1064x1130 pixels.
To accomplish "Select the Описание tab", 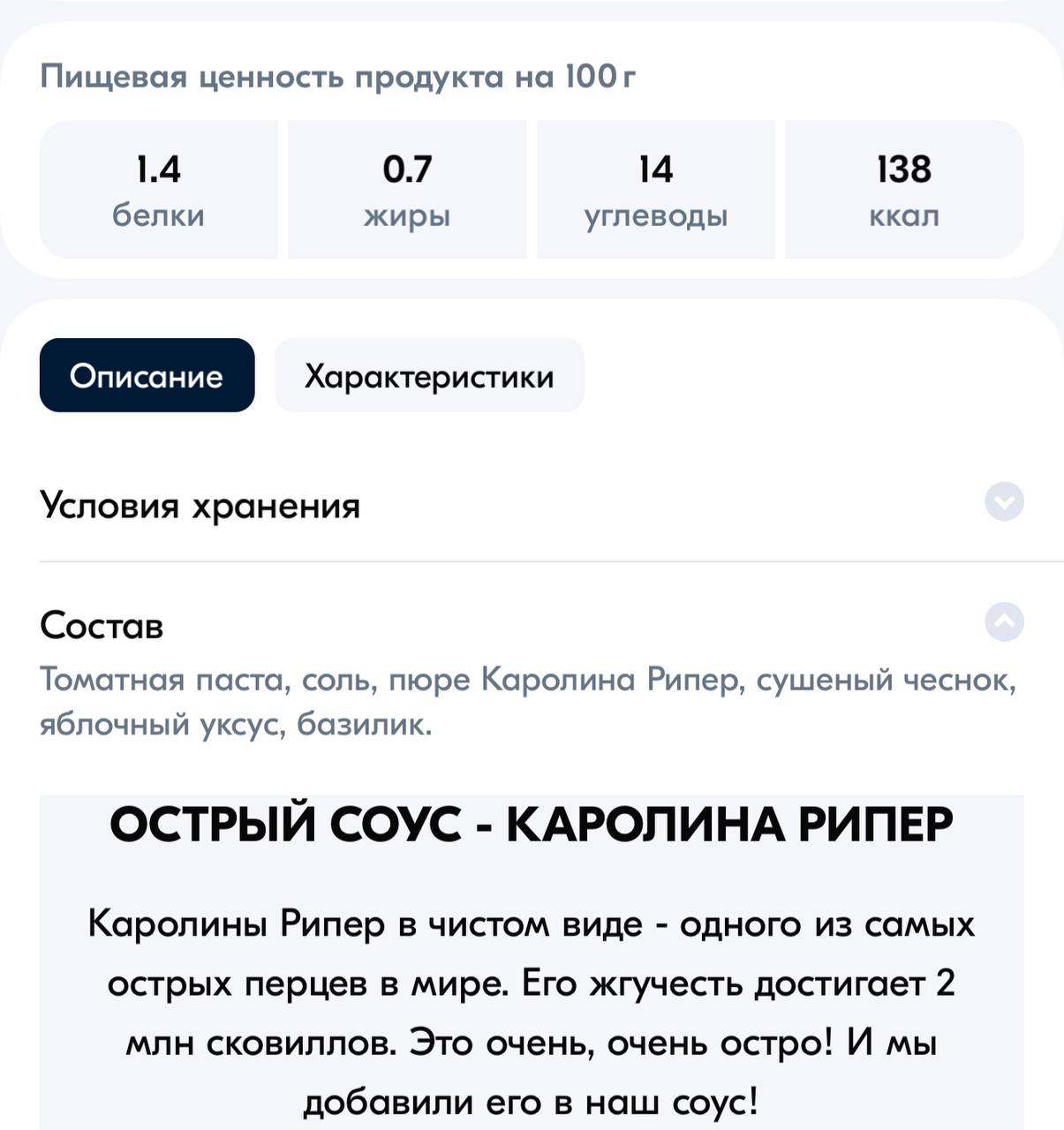I will click(x=147, y=376).
